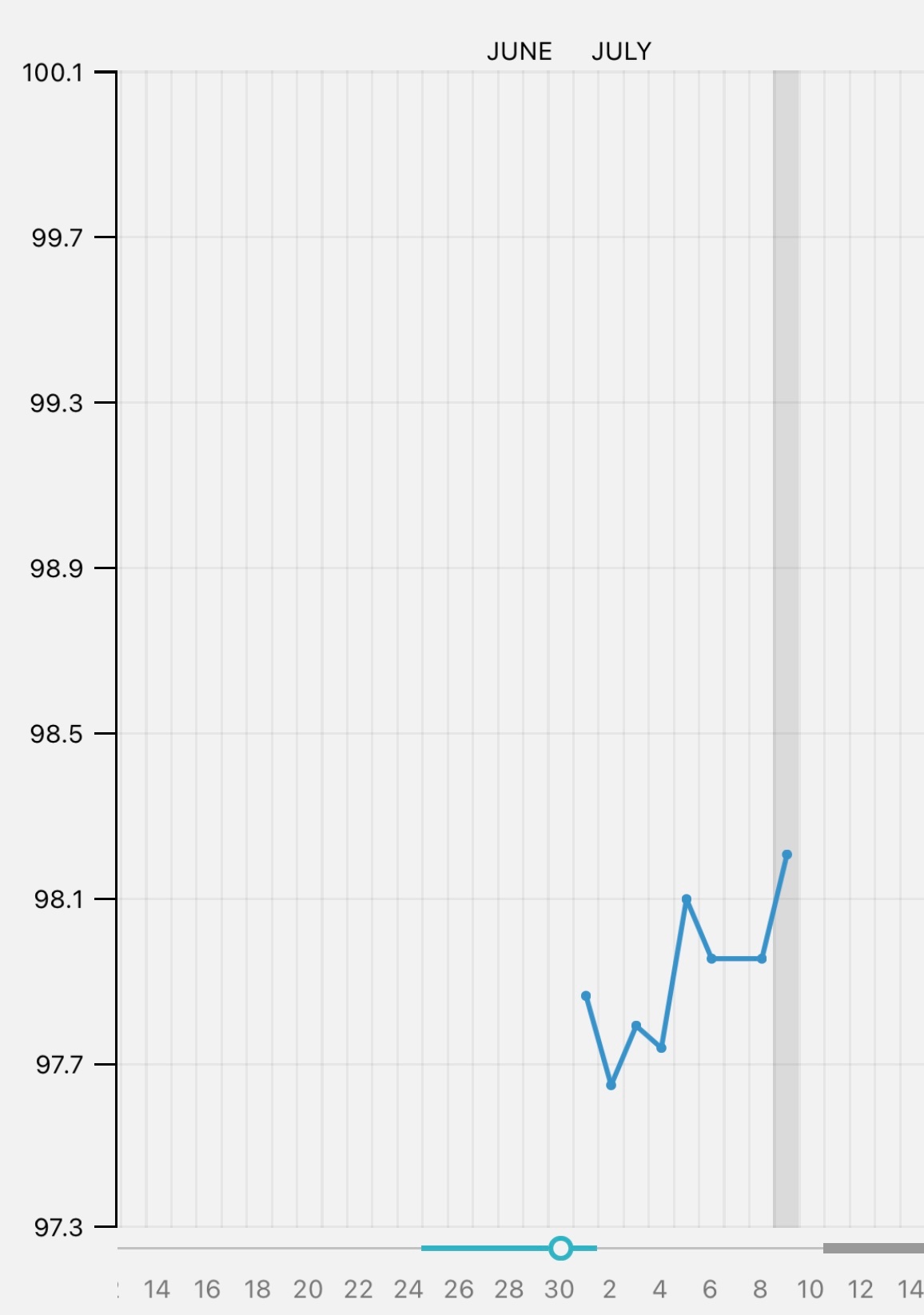Image resolution: width=924 pixels, height=1315 pixels.
Task: Tap the circle marker on the teal bar
Action: (561, 1248)
